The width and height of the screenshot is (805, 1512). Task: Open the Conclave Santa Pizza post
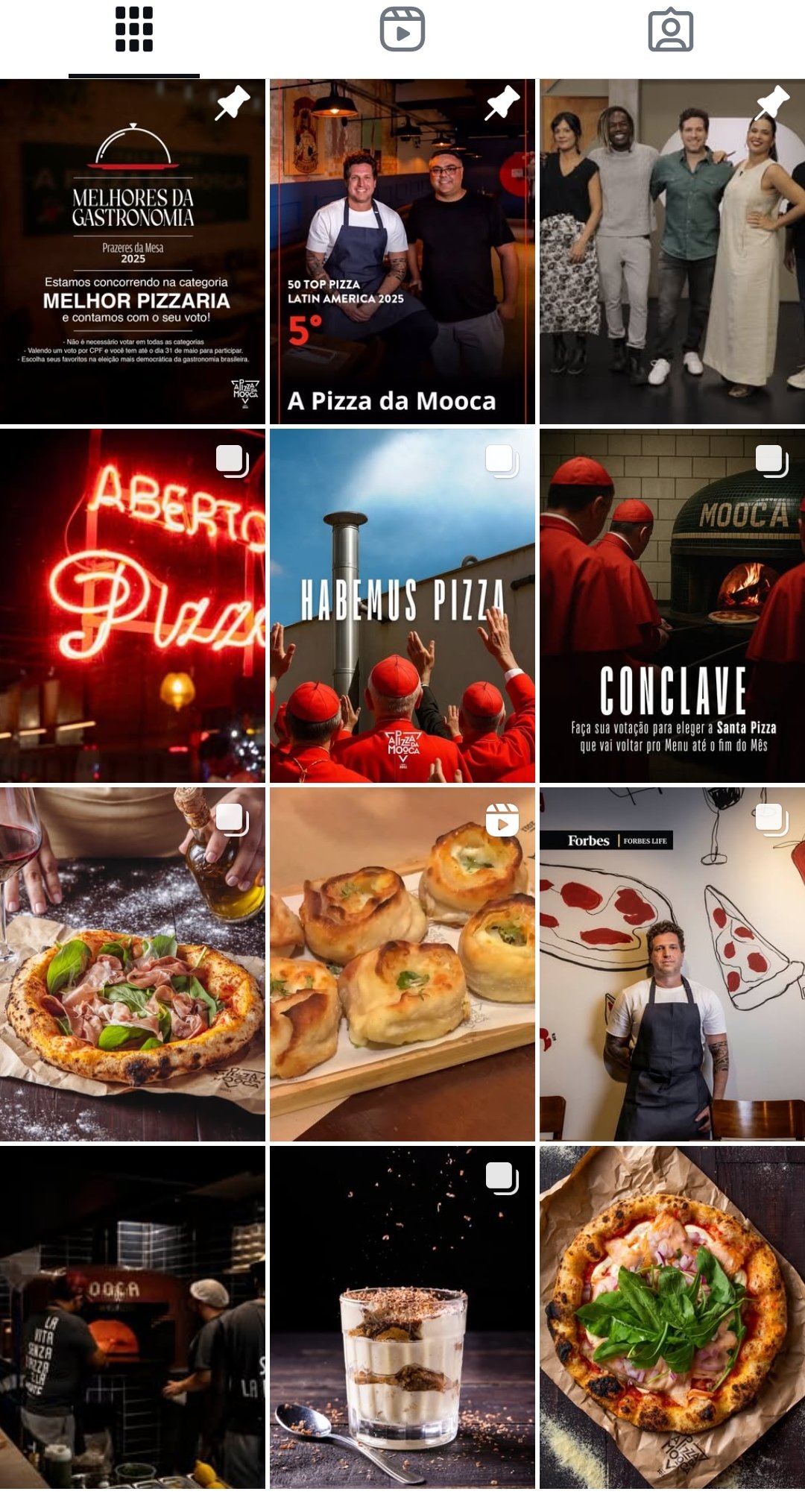[672, 605]
